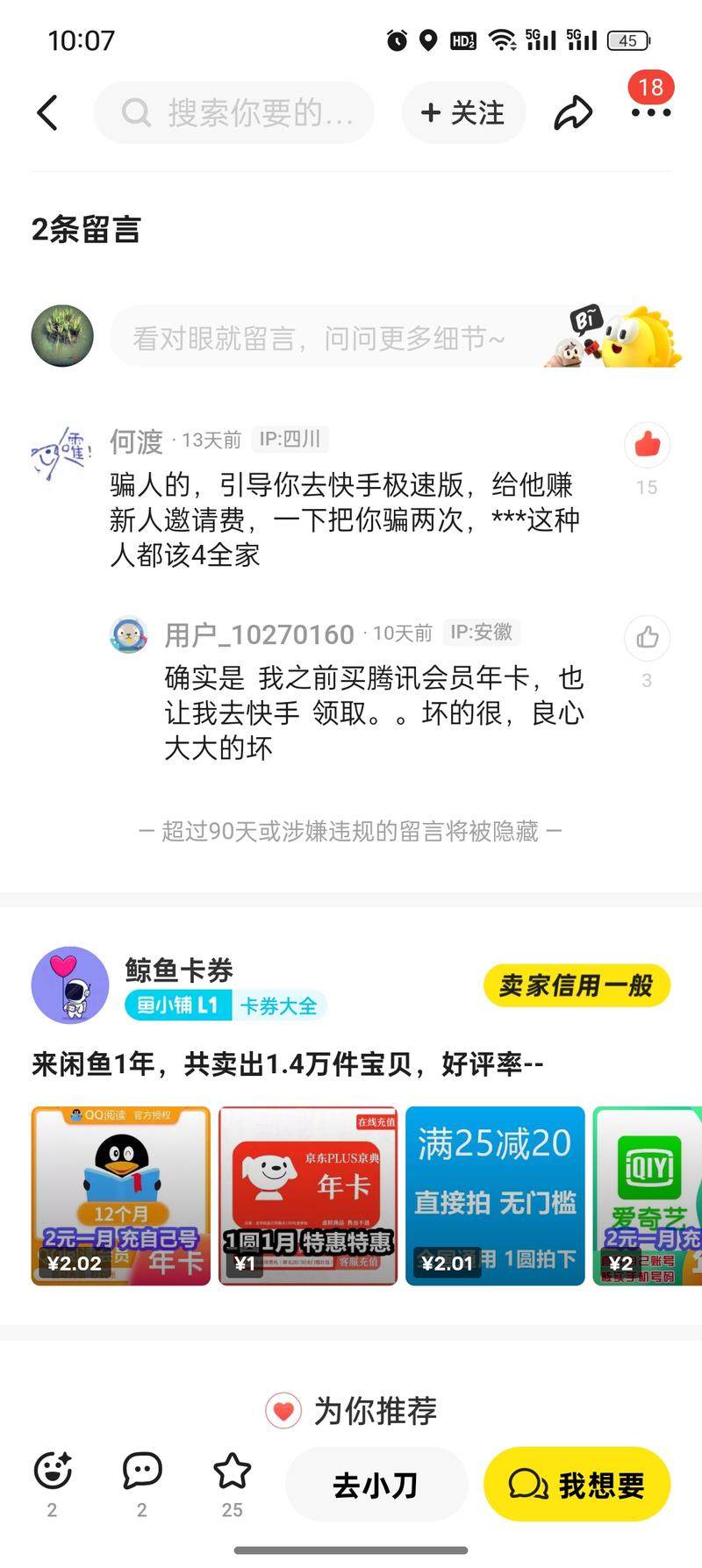Go back using the arrow icon
Screen dimensions: 702x1568
point(48,113)
